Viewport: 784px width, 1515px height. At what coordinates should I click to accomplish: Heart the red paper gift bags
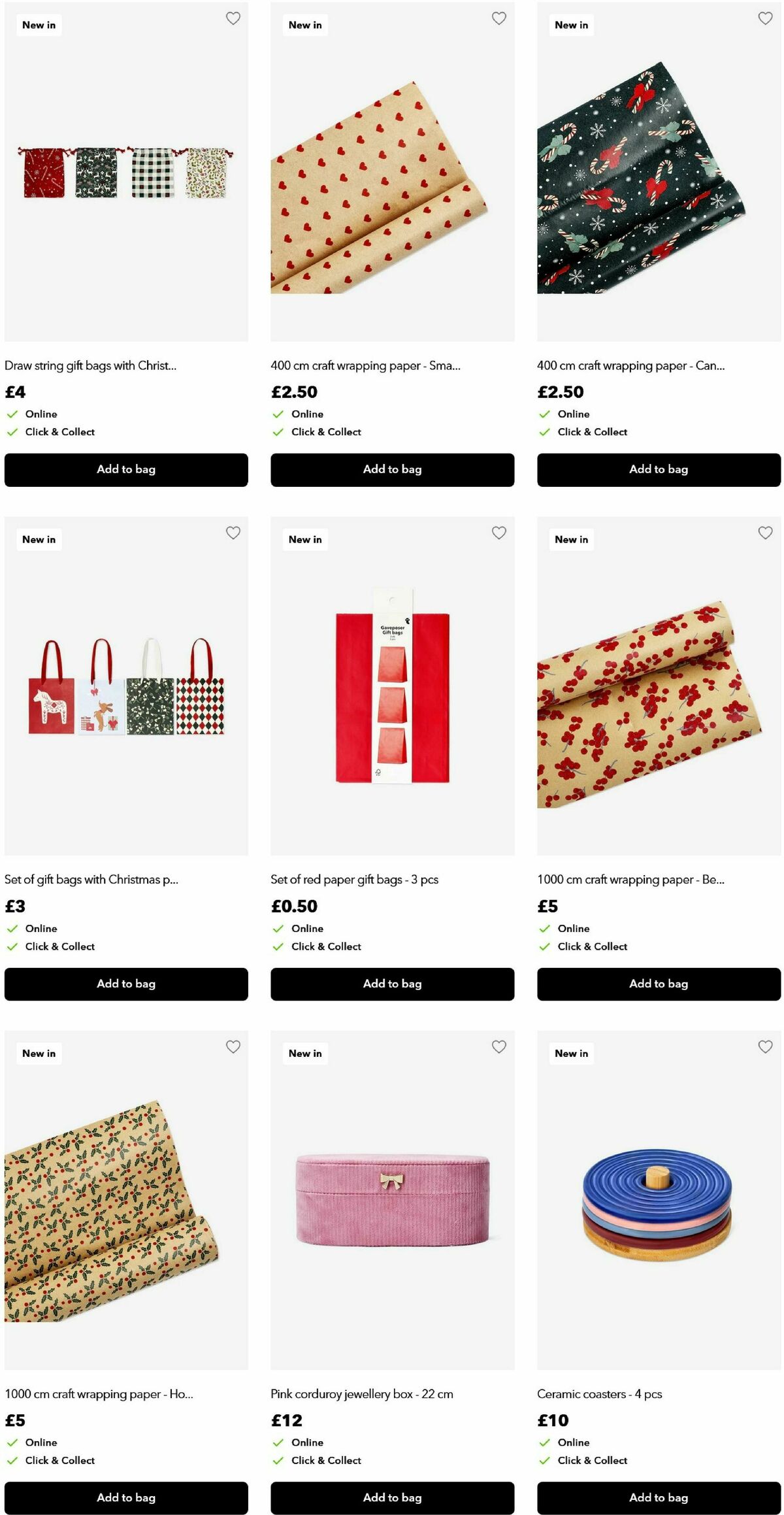[x=499, y=533]
